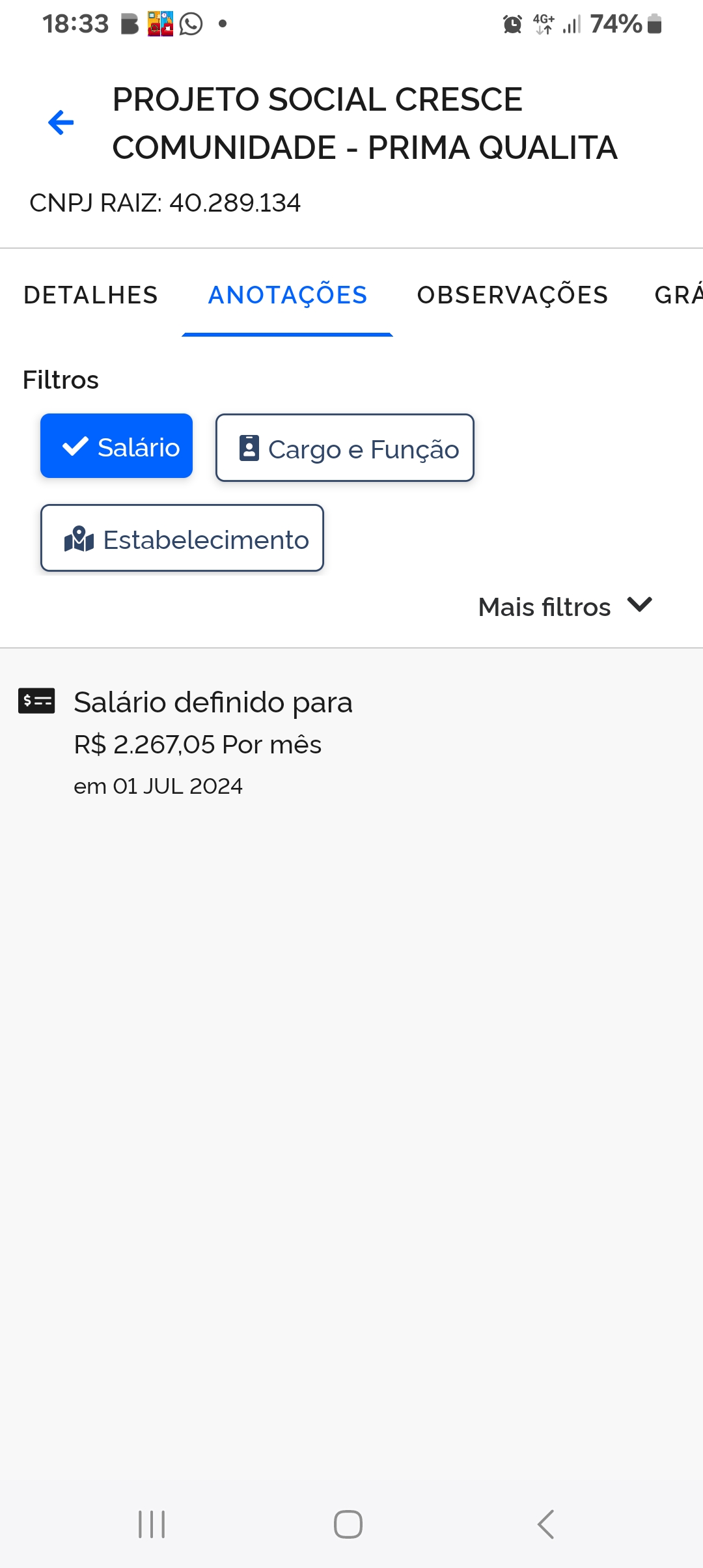Tap the system home button

pyautogui.click(x=348, y=1524)
